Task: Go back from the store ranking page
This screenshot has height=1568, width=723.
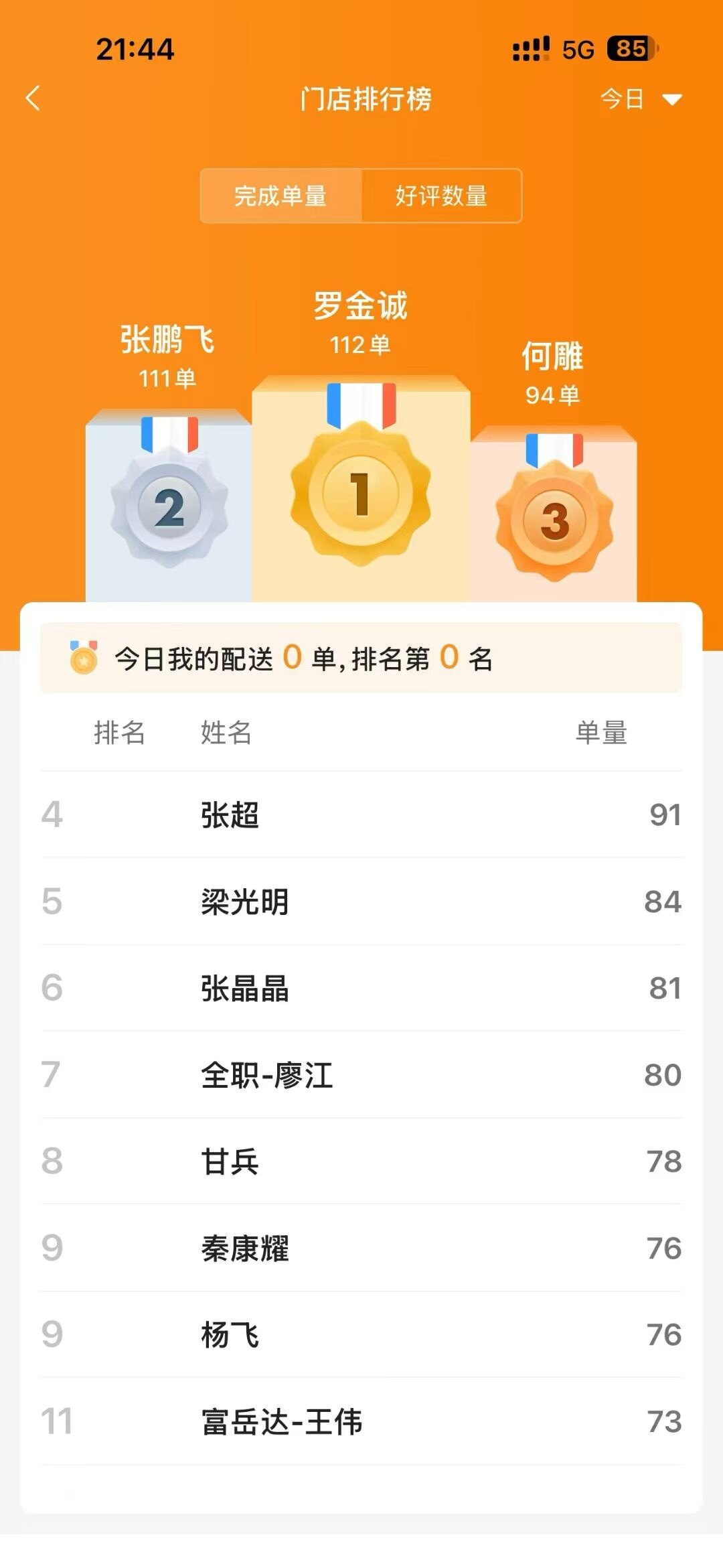Action: (x=33, y=98)
